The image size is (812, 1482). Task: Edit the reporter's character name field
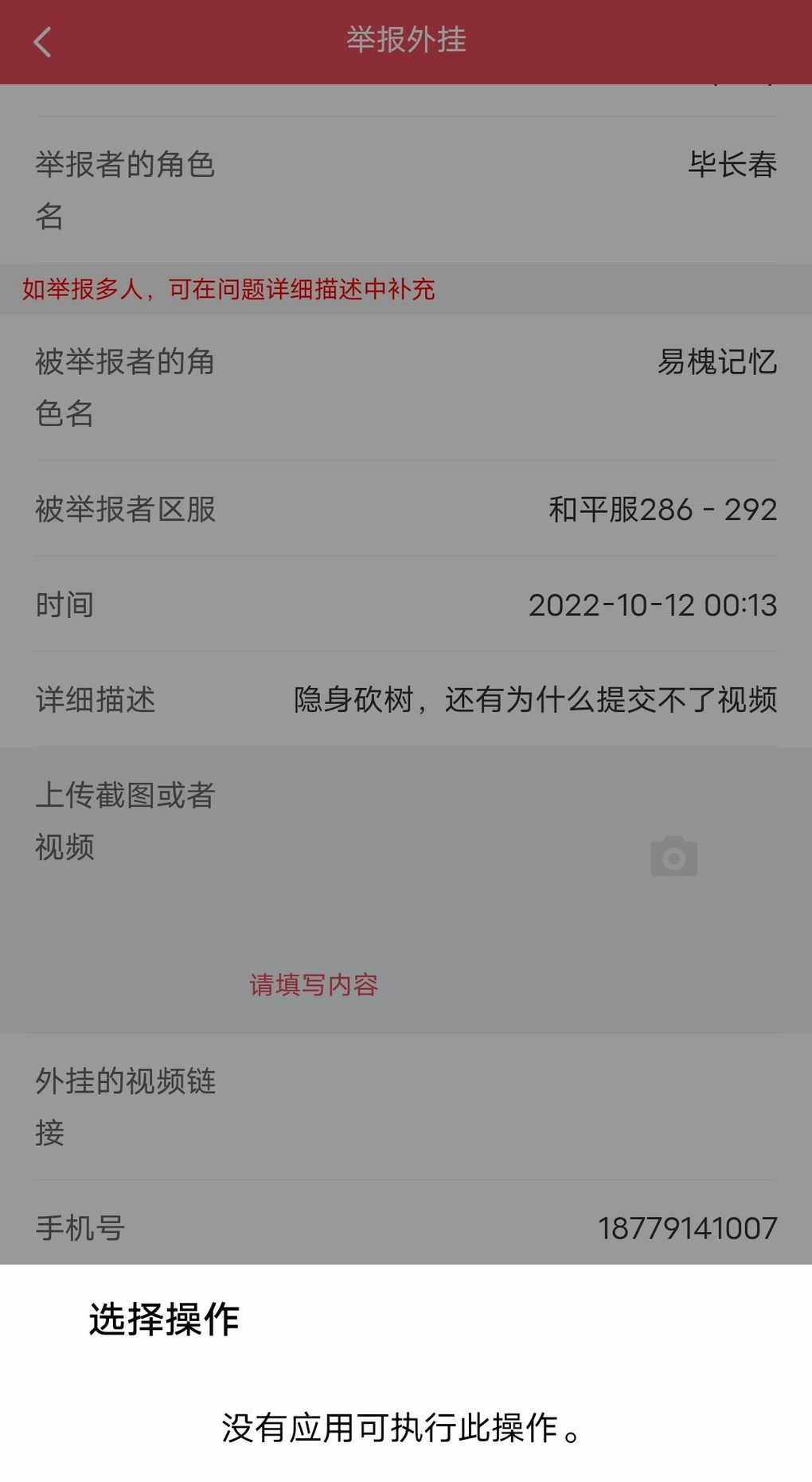coord(406,190)
